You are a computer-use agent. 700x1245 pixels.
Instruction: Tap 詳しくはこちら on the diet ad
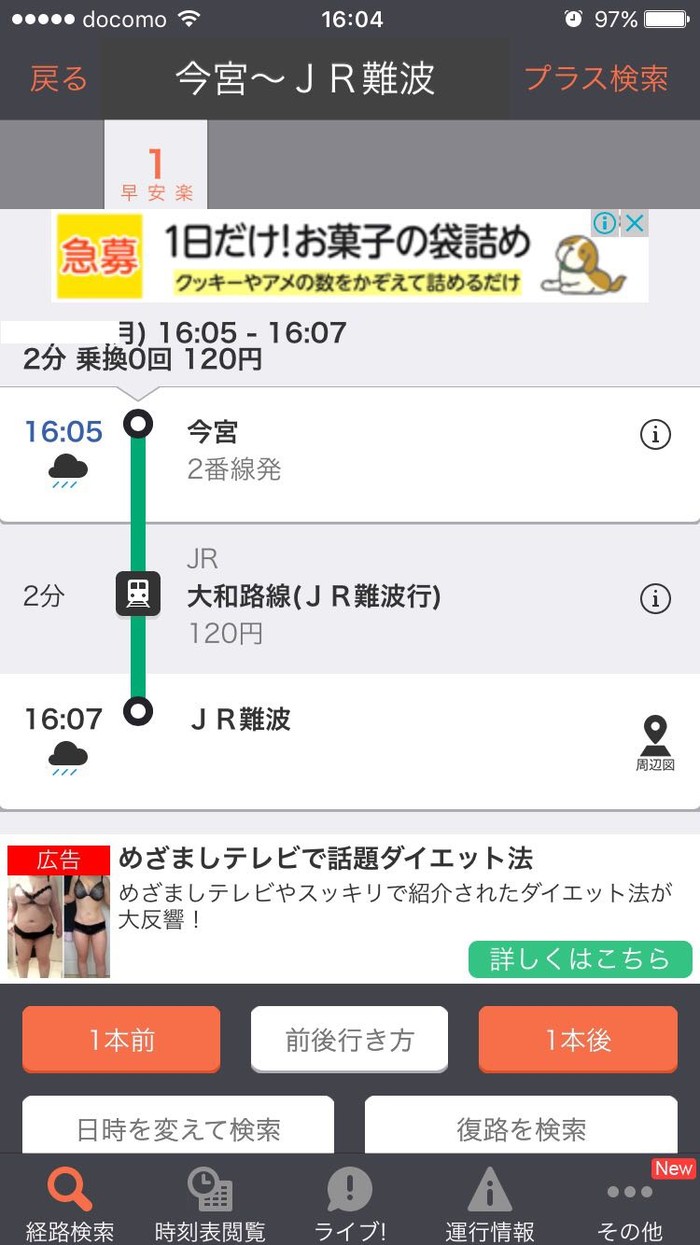click(x=580, y=959)
